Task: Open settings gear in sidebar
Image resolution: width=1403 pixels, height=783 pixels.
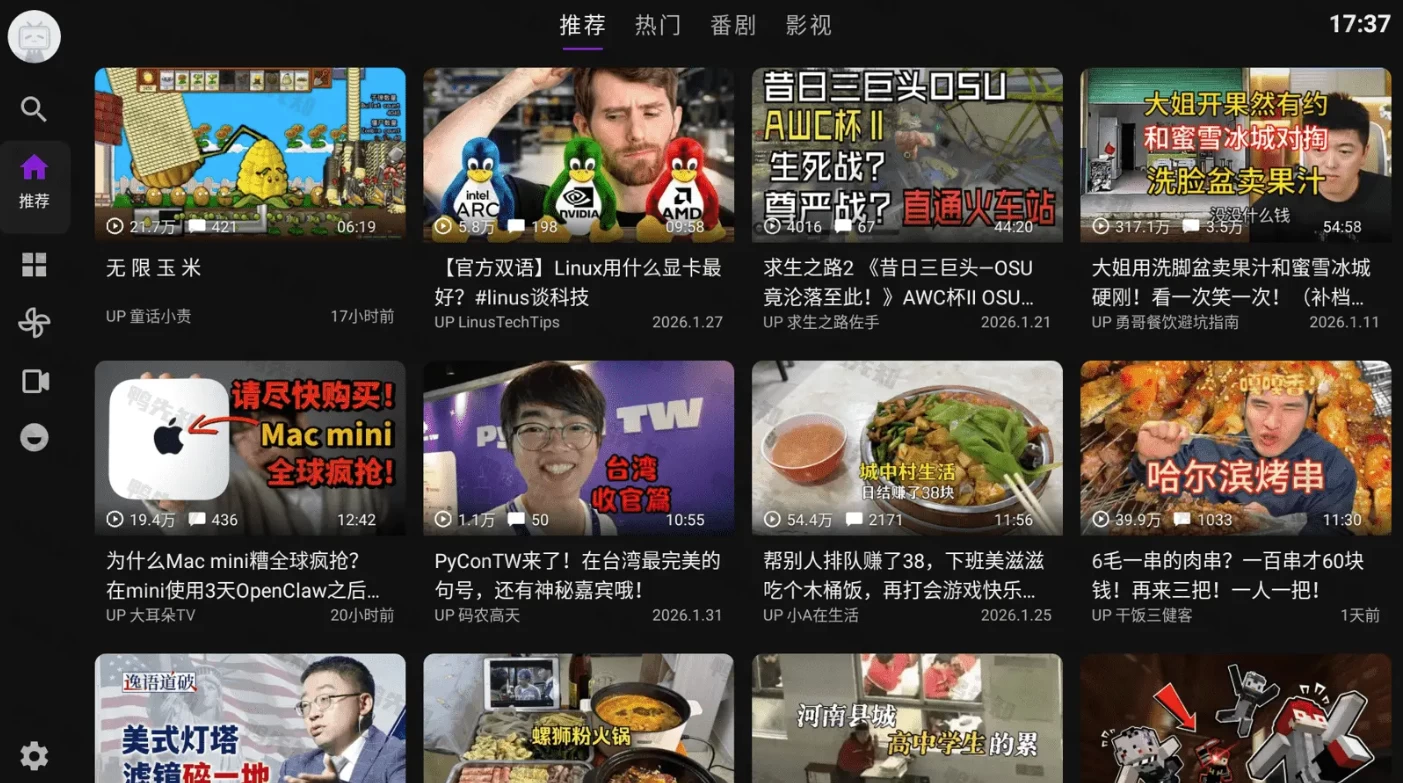Action: (x=34, y=755)
